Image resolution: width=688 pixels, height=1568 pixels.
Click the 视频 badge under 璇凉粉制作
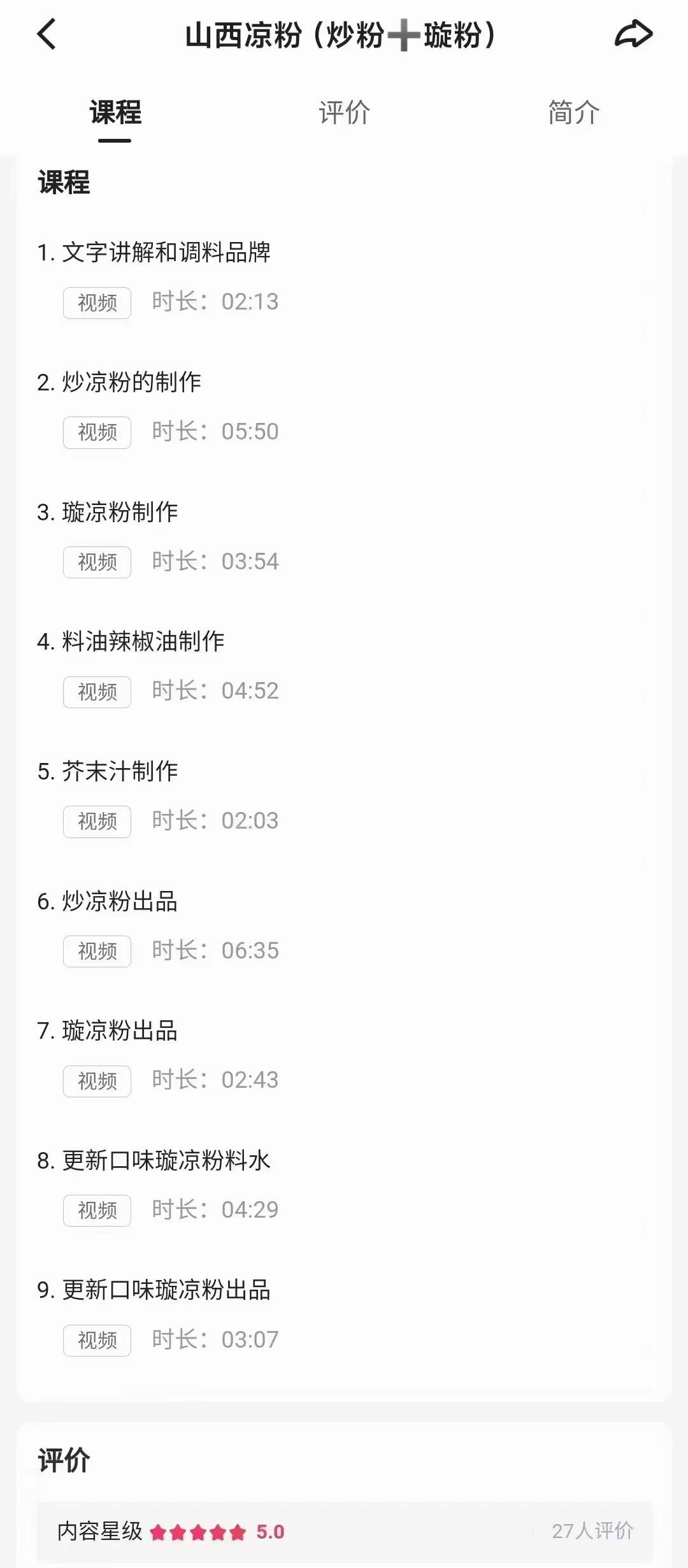coord(97,562)
